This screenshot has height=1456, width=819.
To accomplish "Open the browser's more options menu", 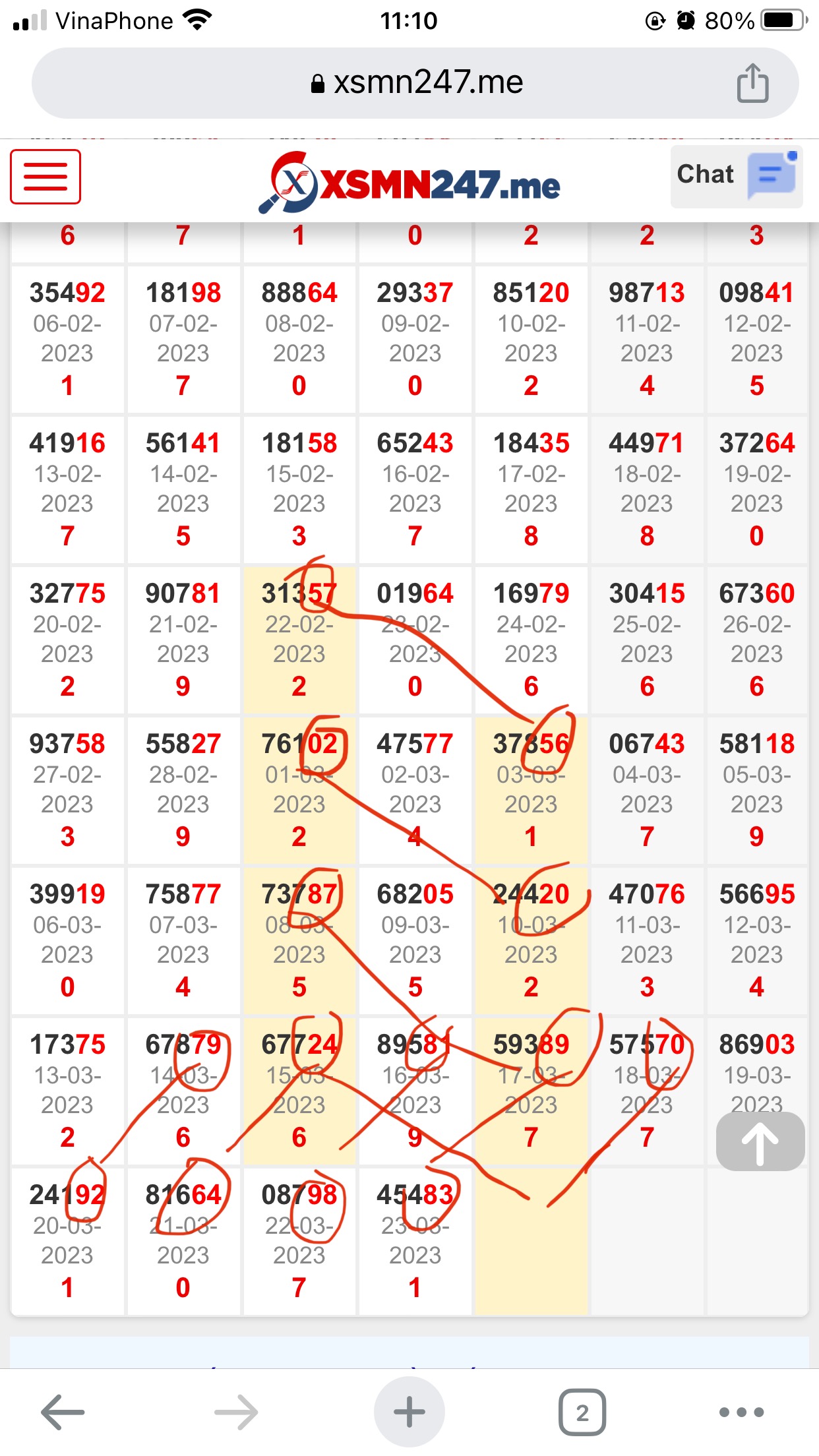I will pyautogui.click(x=741, y=1412).
